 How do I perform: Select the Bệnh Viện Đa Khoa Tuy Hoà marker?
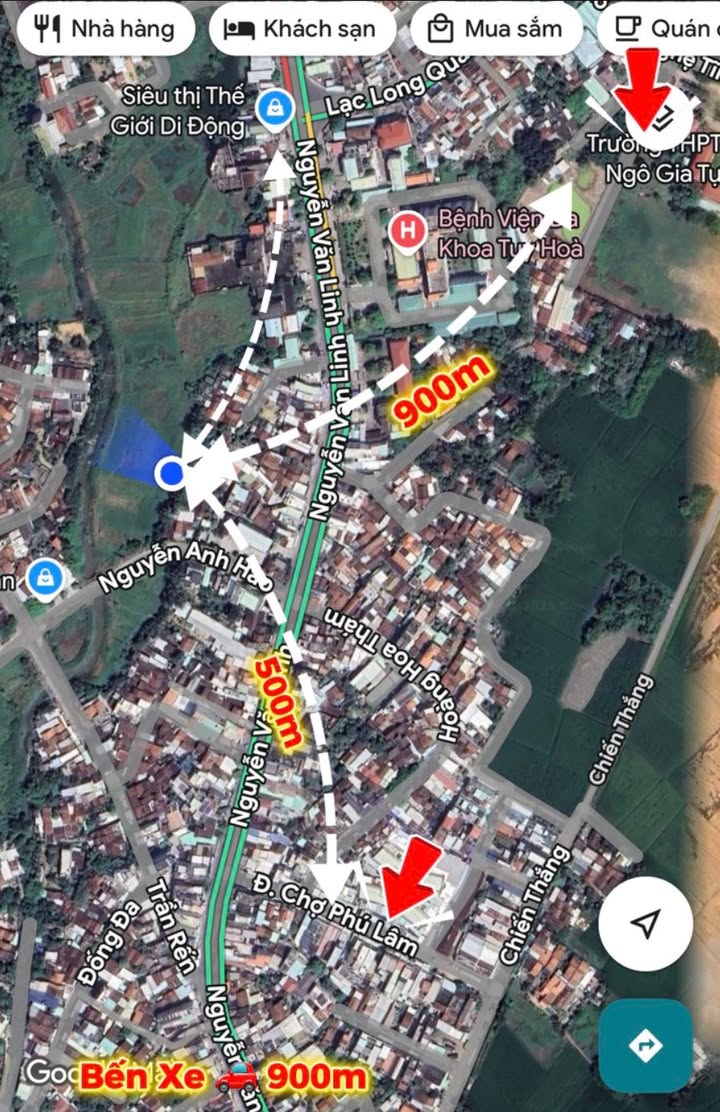(407, 232)
